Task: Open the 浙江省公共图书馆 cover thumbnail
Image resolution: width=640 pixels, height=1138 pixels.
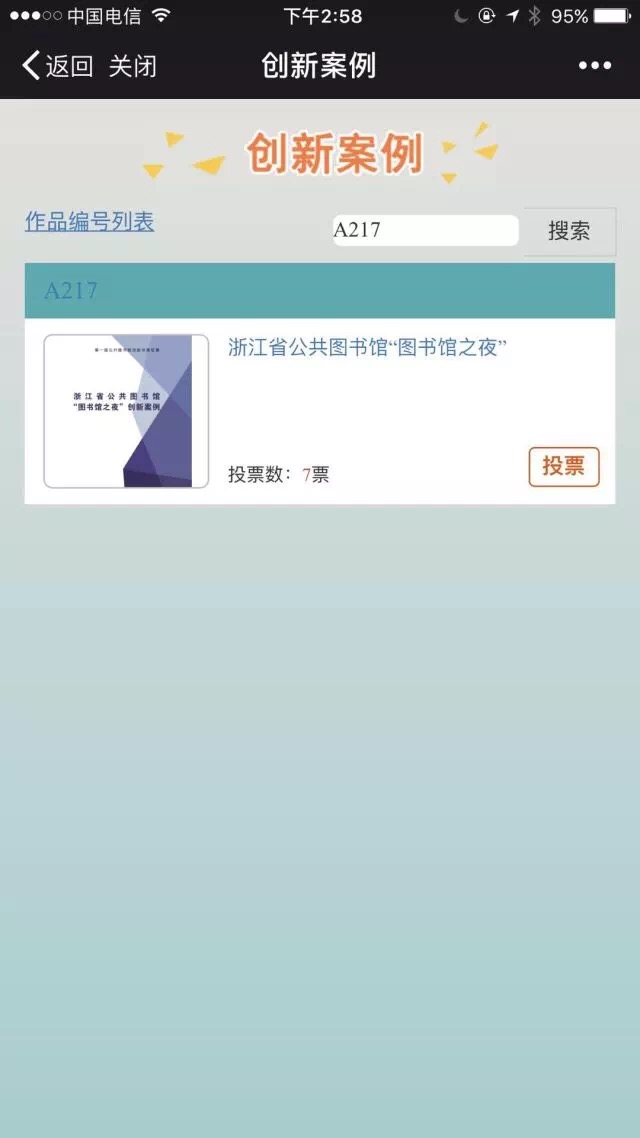Action: tap(126, 411)
